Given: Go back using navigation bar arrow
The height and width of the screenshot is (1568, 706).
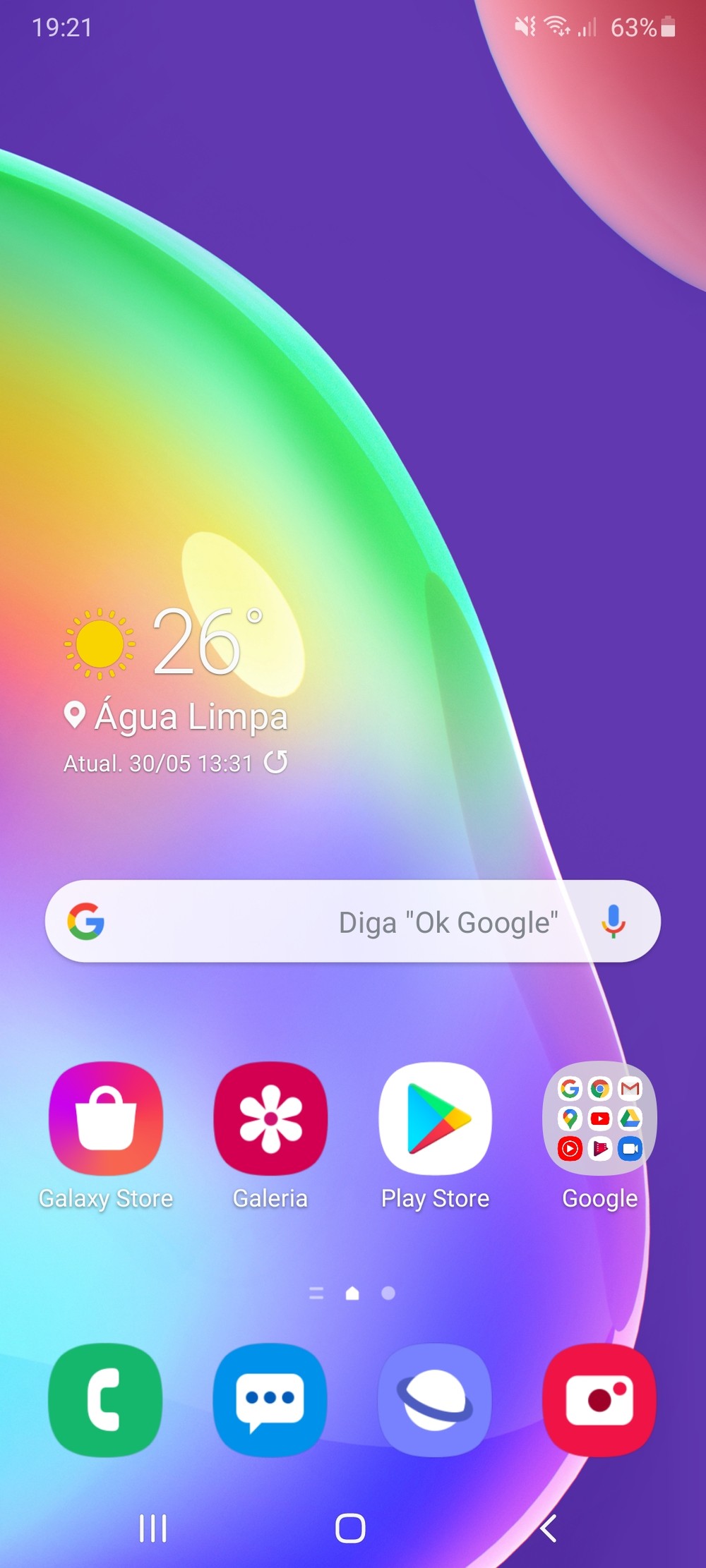Looking at the screenshot, I should pyautogui.click(x=549, y=1528).
